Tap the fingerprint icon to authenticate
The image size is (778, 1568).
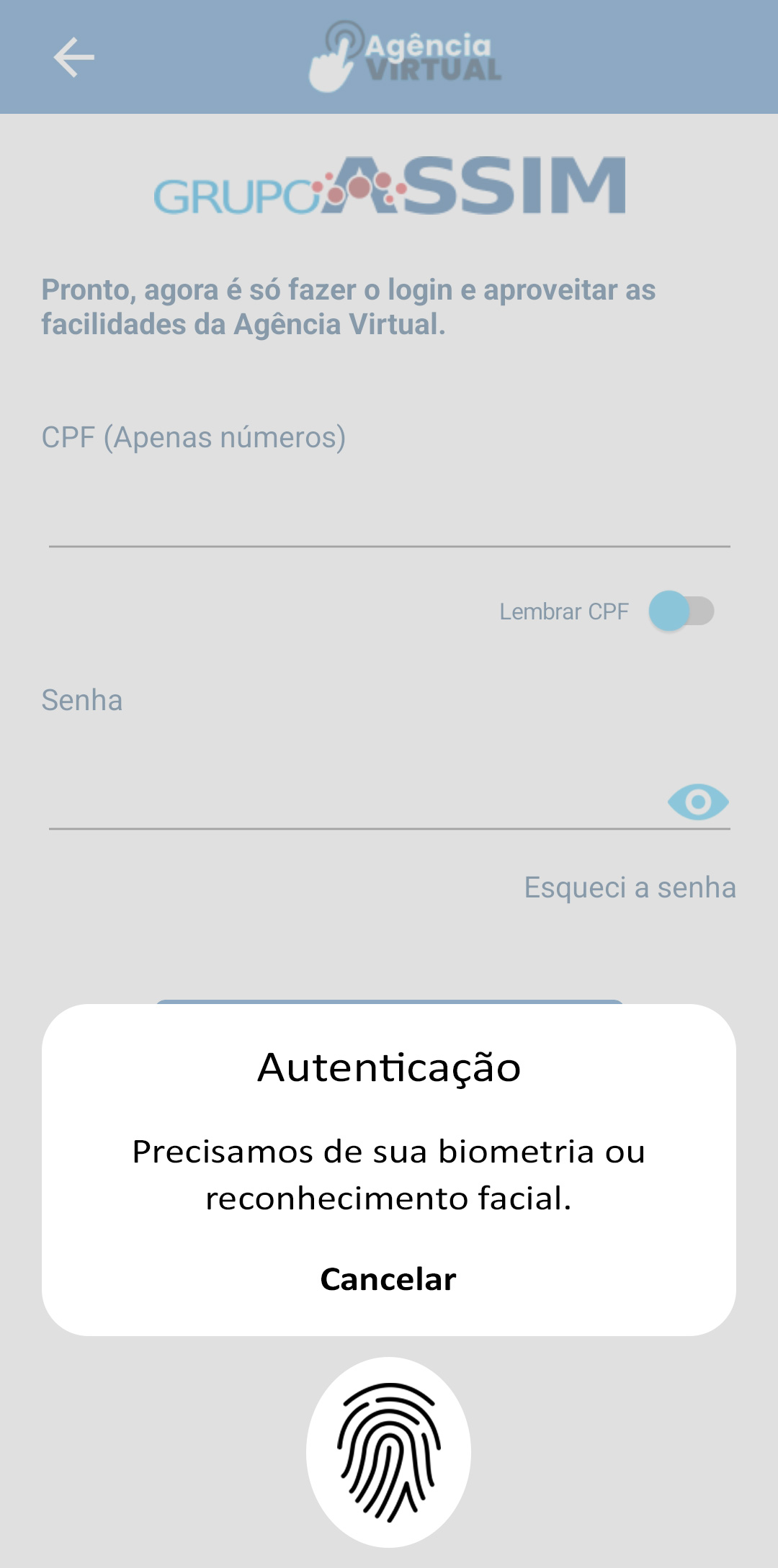point(389,1452)
